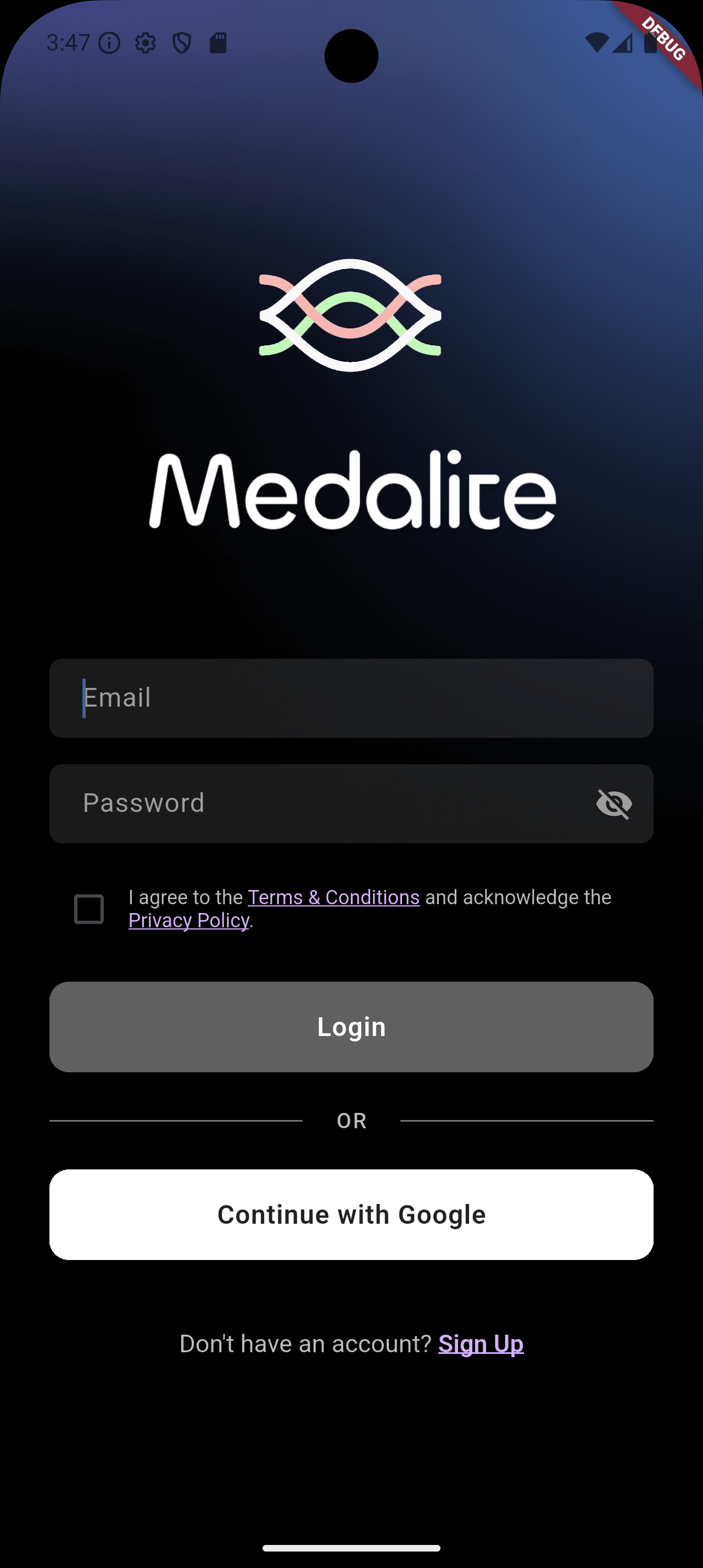This screenshot has width=703, height=1568.
Task: Focus the Email field
Action: pyautogui.click(x=351, y=698)
